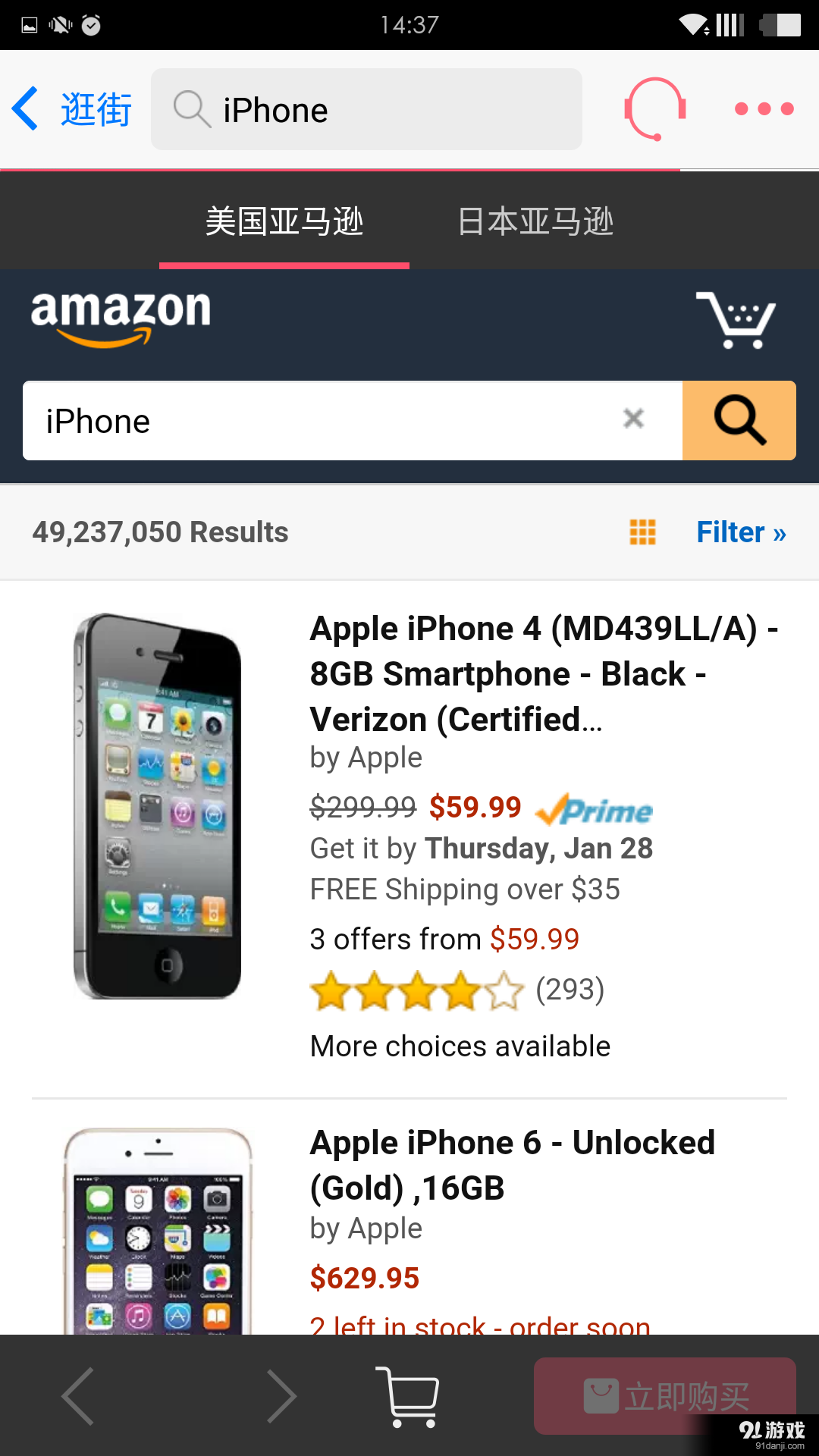Open the three-dot overflow menu
The height and width of the screenshot is (1456, 819).
click(x=764, y=109)
